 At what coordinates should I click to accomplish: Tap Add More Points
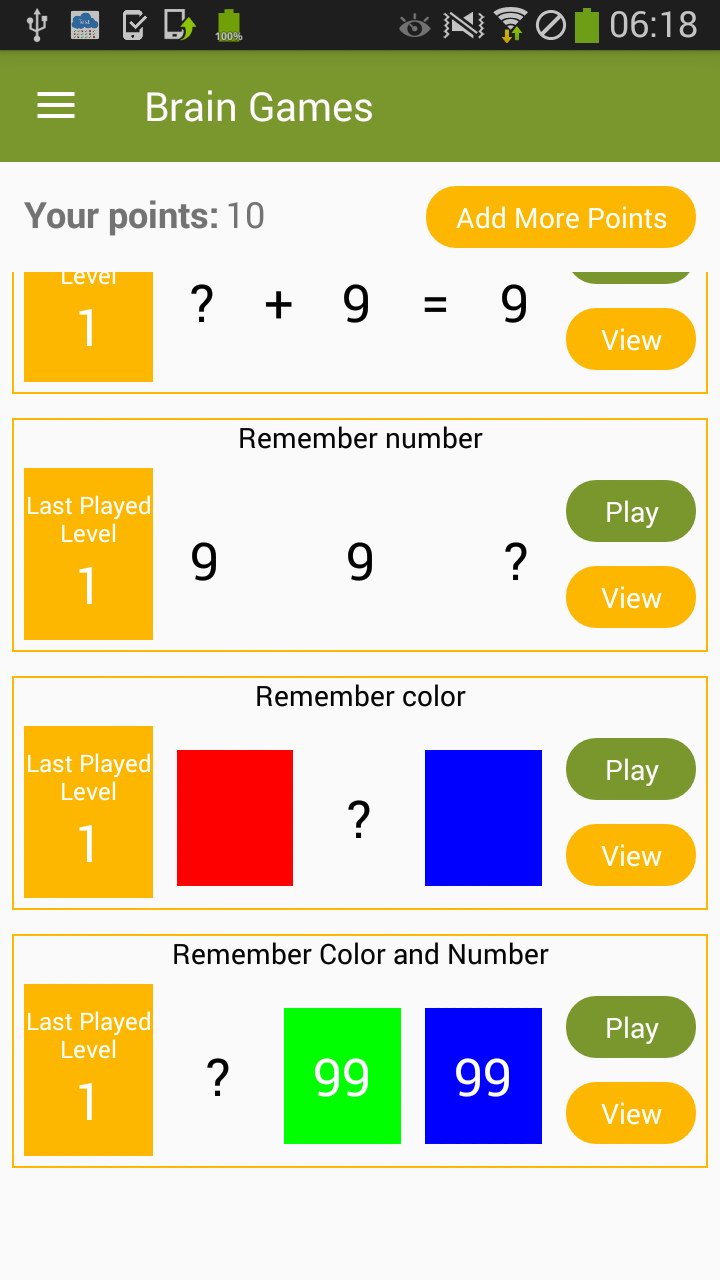pos(560,217)
